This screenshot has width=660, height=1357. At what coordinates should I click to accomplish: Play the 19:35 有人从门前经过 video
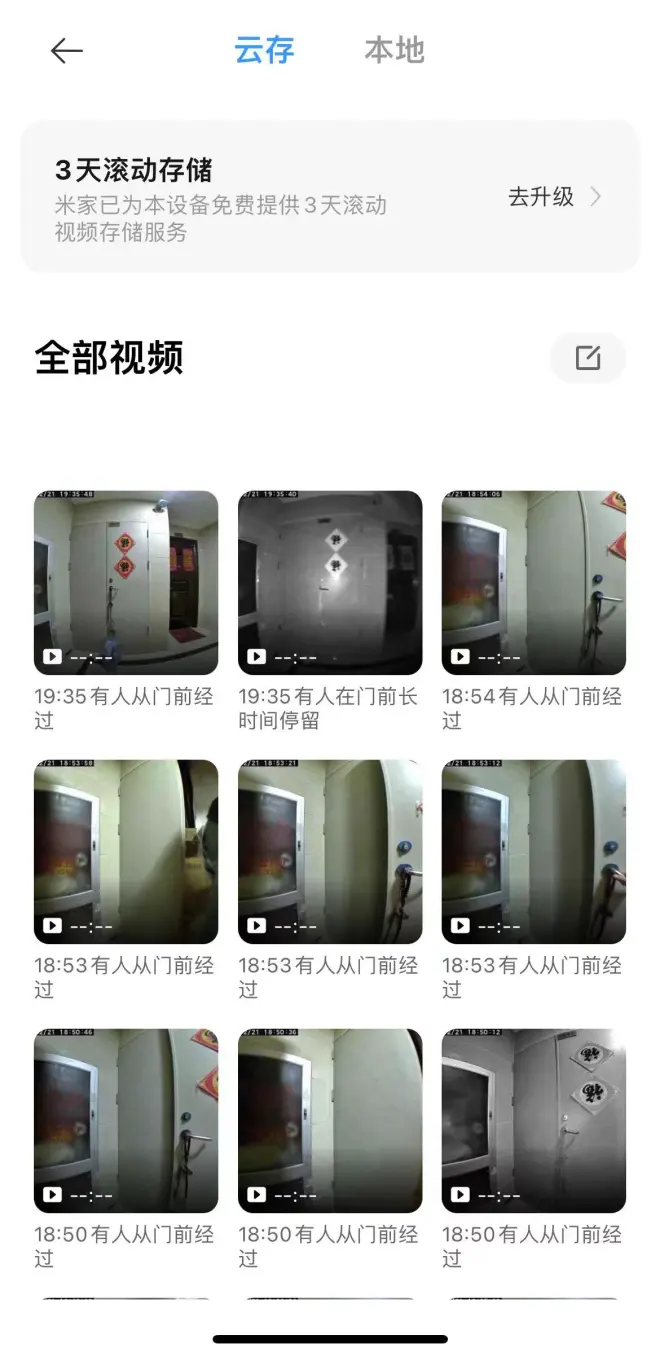point(126,582)
